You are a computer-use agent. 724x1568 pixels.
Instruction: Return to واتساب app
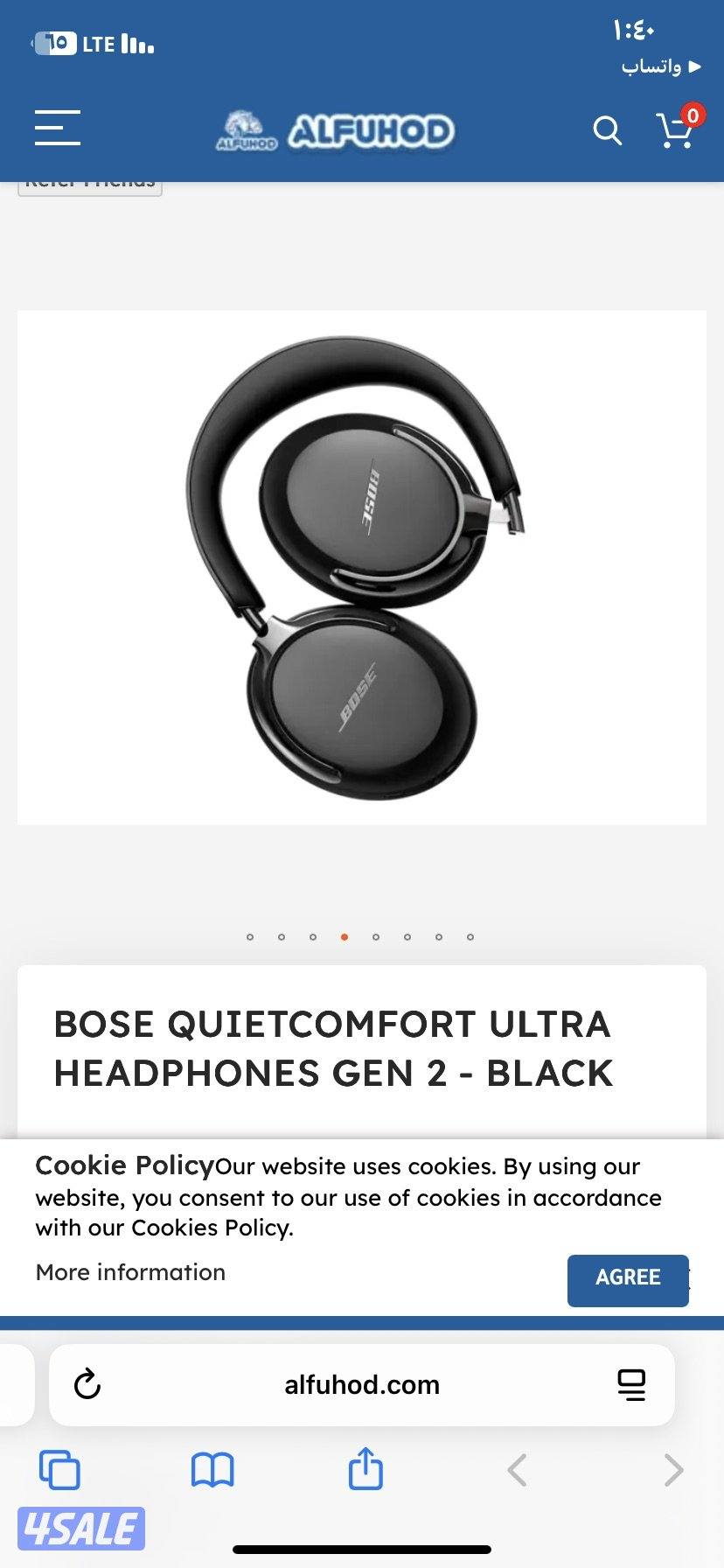[x=660, y=66]
